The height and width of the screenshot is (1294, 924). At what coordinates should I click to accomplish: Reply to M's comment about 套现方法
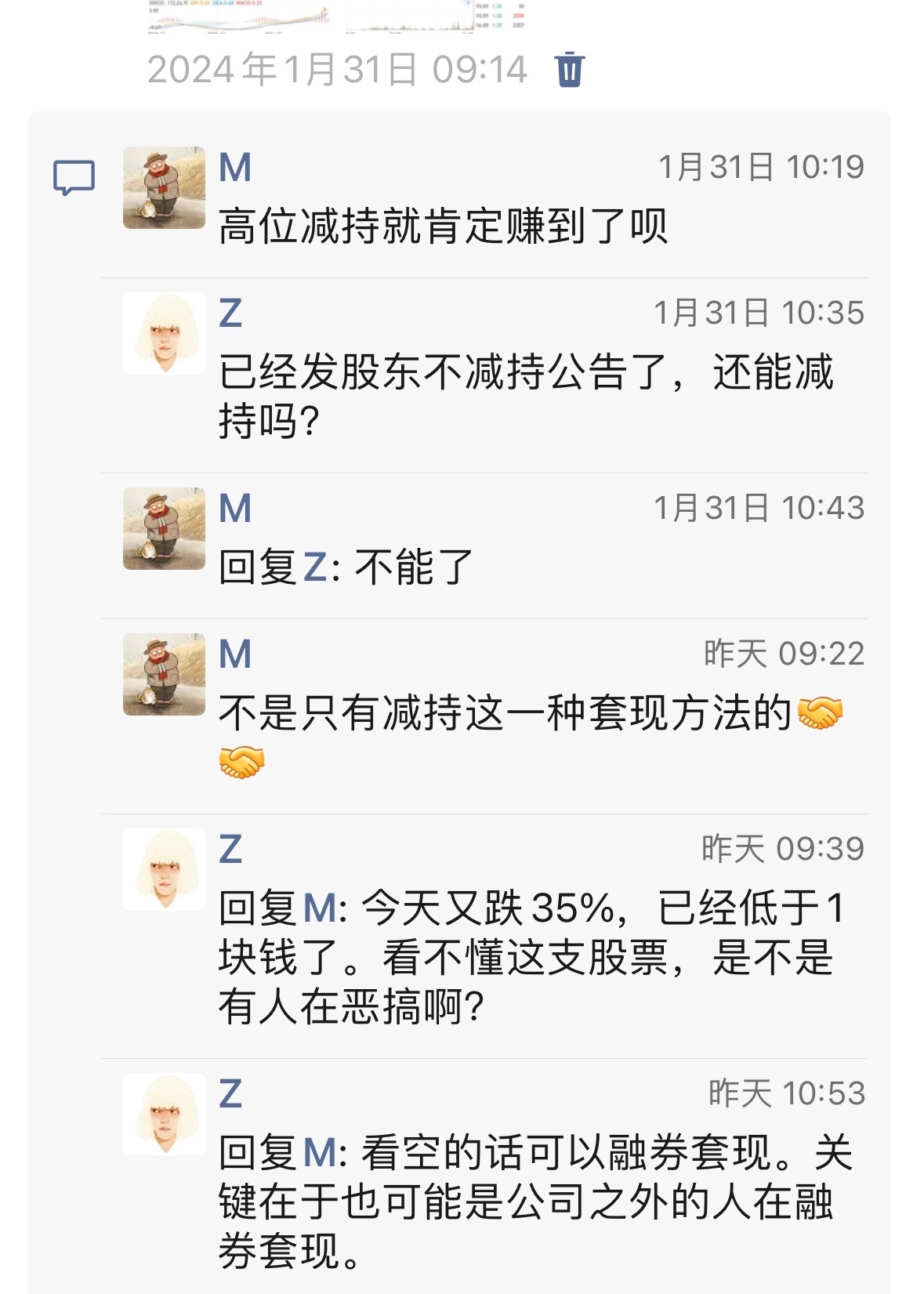[x=505, y=714]
